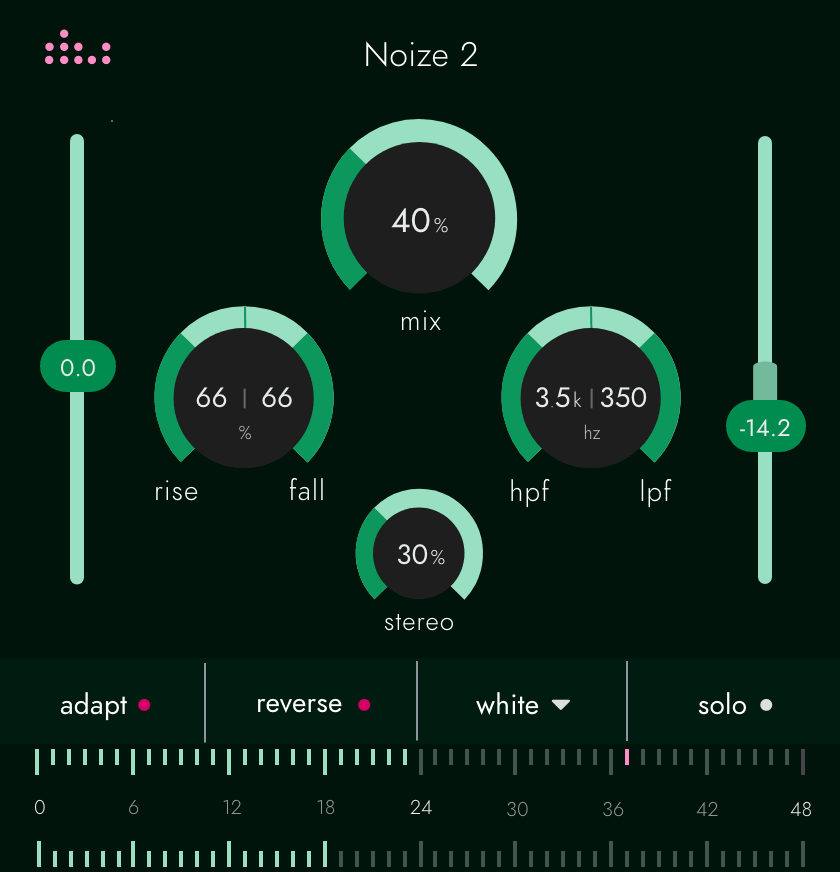This screenshot has height=872, width=840.
Task: Click the hpf label under the filter knob
Action: pyautogui.click(x=529, y=491)
